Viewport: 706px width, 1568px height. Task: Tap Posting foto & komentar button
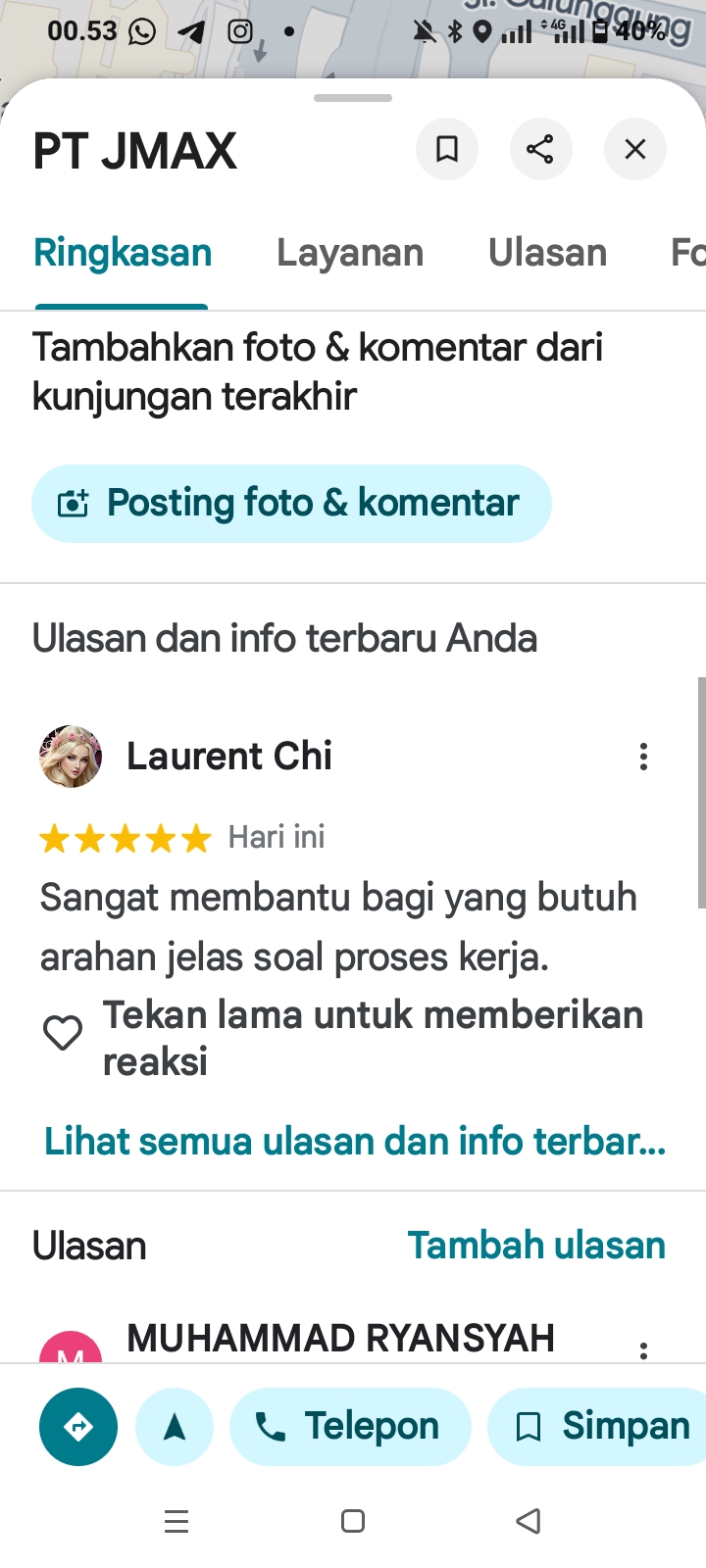coord(291,503)
